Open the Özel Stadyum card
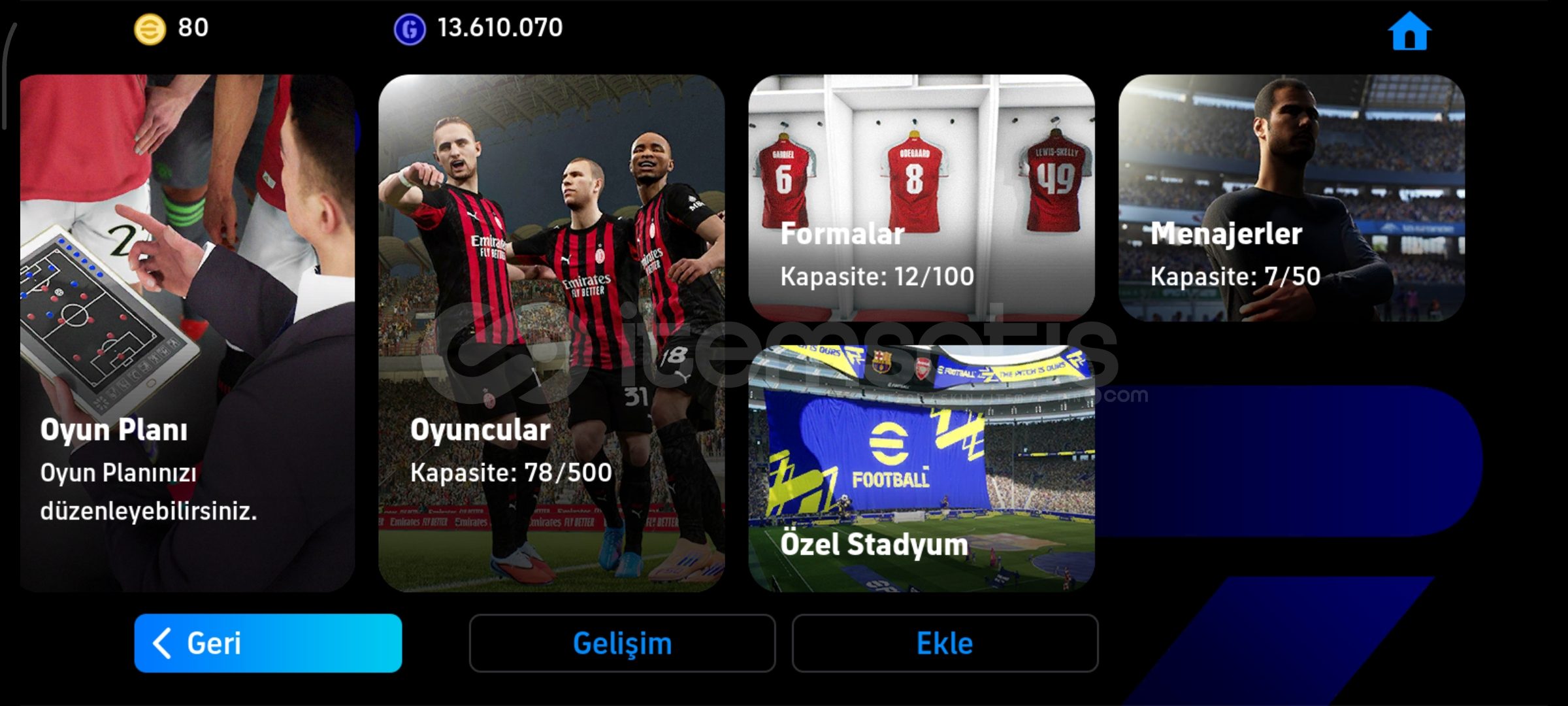The width and height of the screenshot is (1568, 706). (x=921, y=468)
